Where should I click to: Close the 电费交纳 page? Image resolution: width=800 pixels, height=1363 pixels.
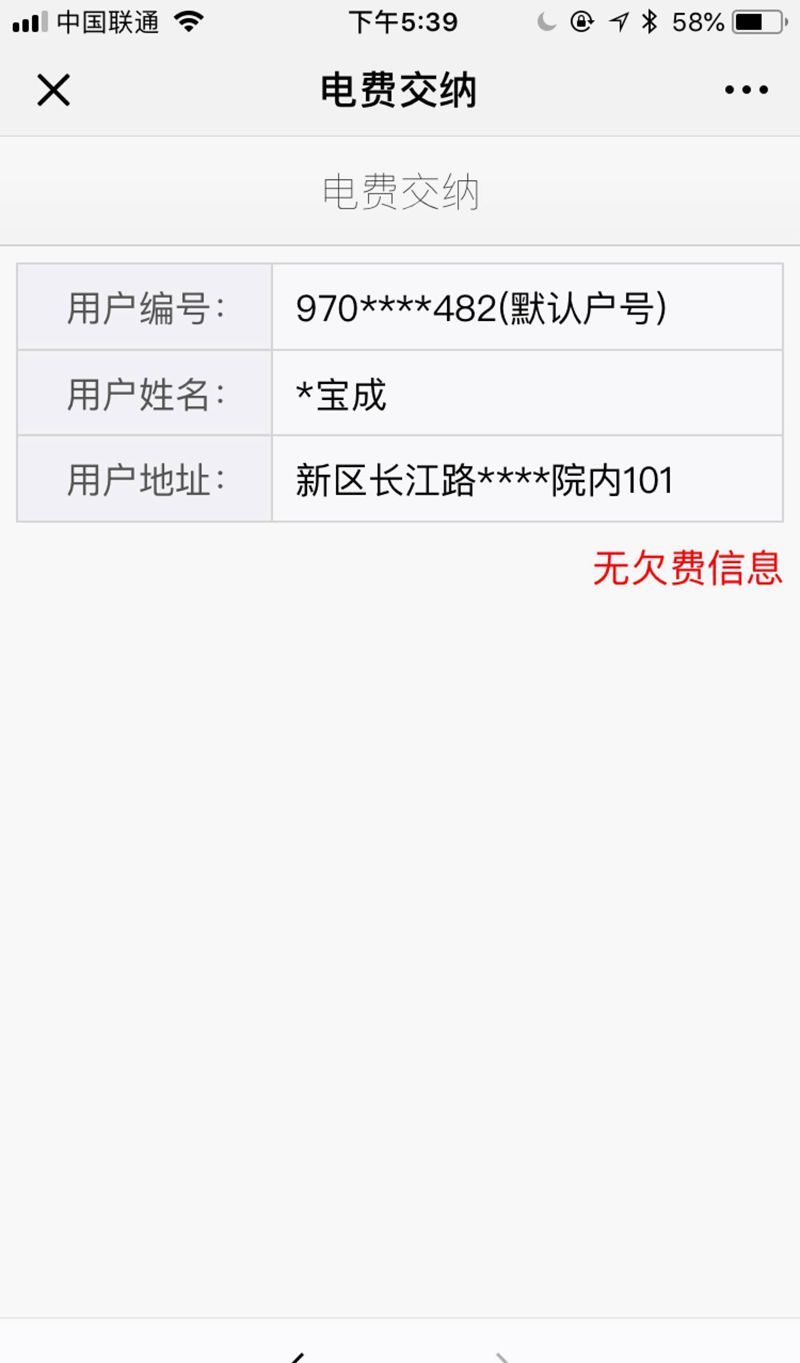tap(53, 91)
